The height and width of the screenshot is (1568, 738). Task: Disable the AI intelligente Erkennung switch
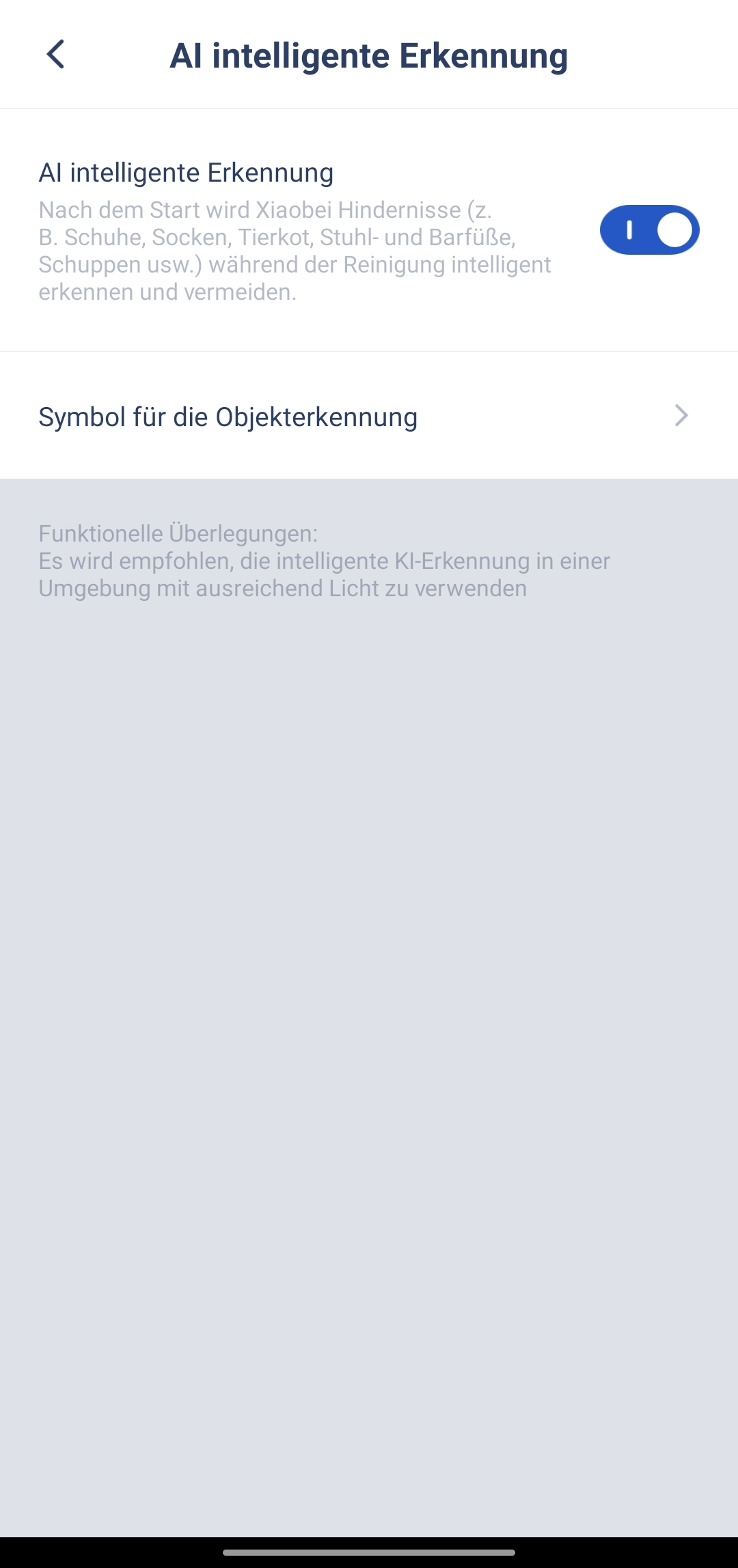[649, 230]
